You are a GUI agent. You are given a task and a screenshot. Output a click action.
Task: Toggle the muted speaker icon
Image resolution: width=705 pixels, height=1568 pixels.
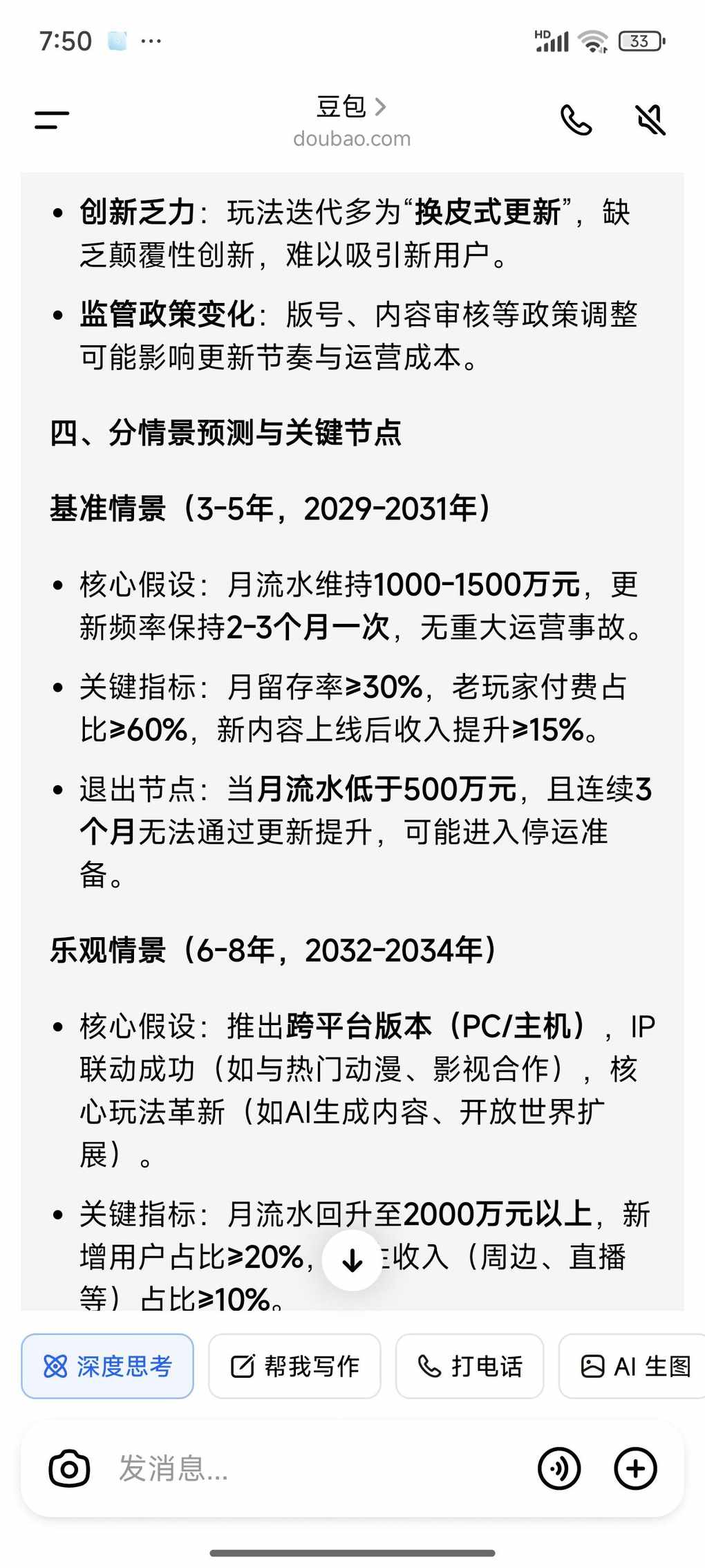650,120
